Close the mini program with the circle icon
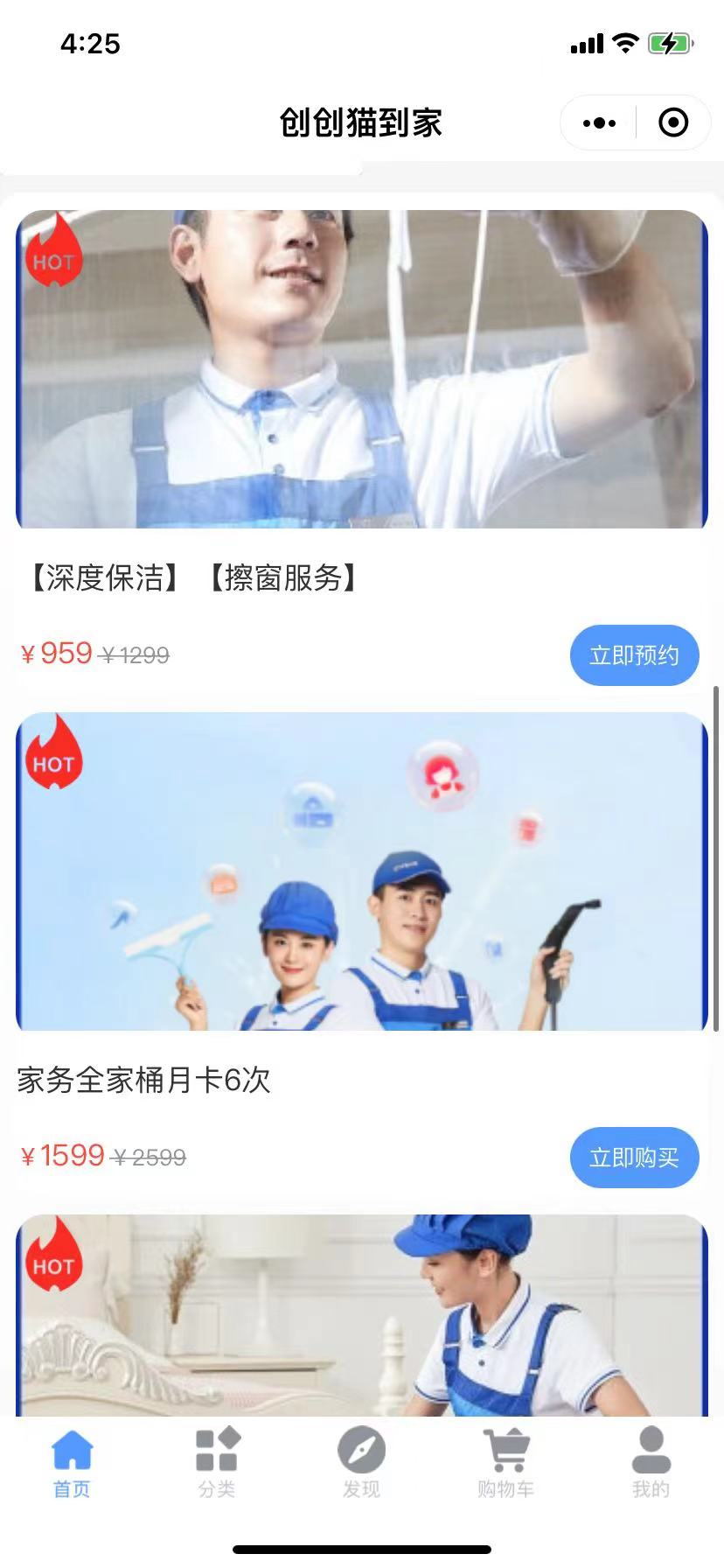724x1568 pixels. pyautogui.click(x=672, y=123)
